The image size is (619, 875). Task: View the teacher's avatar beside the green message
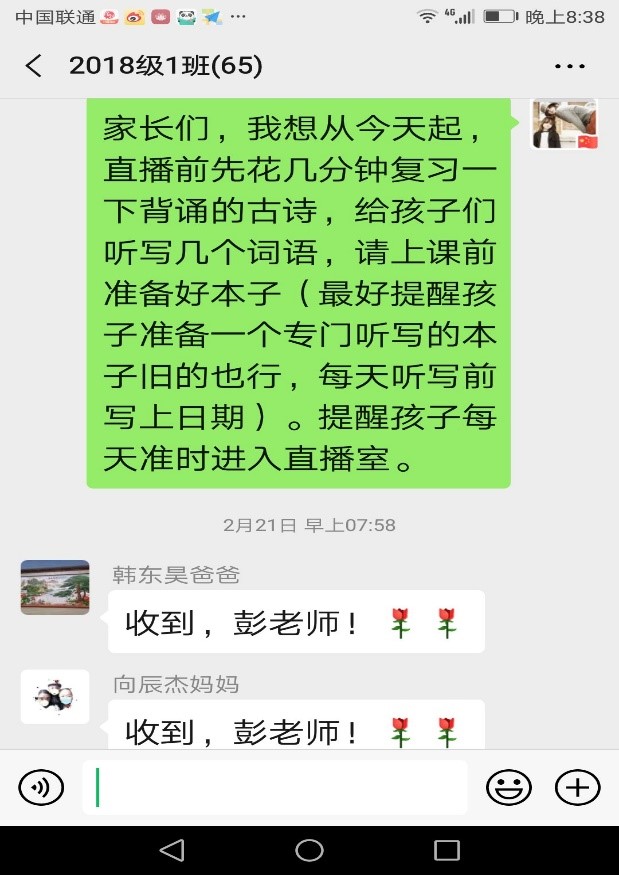point(564,125)
